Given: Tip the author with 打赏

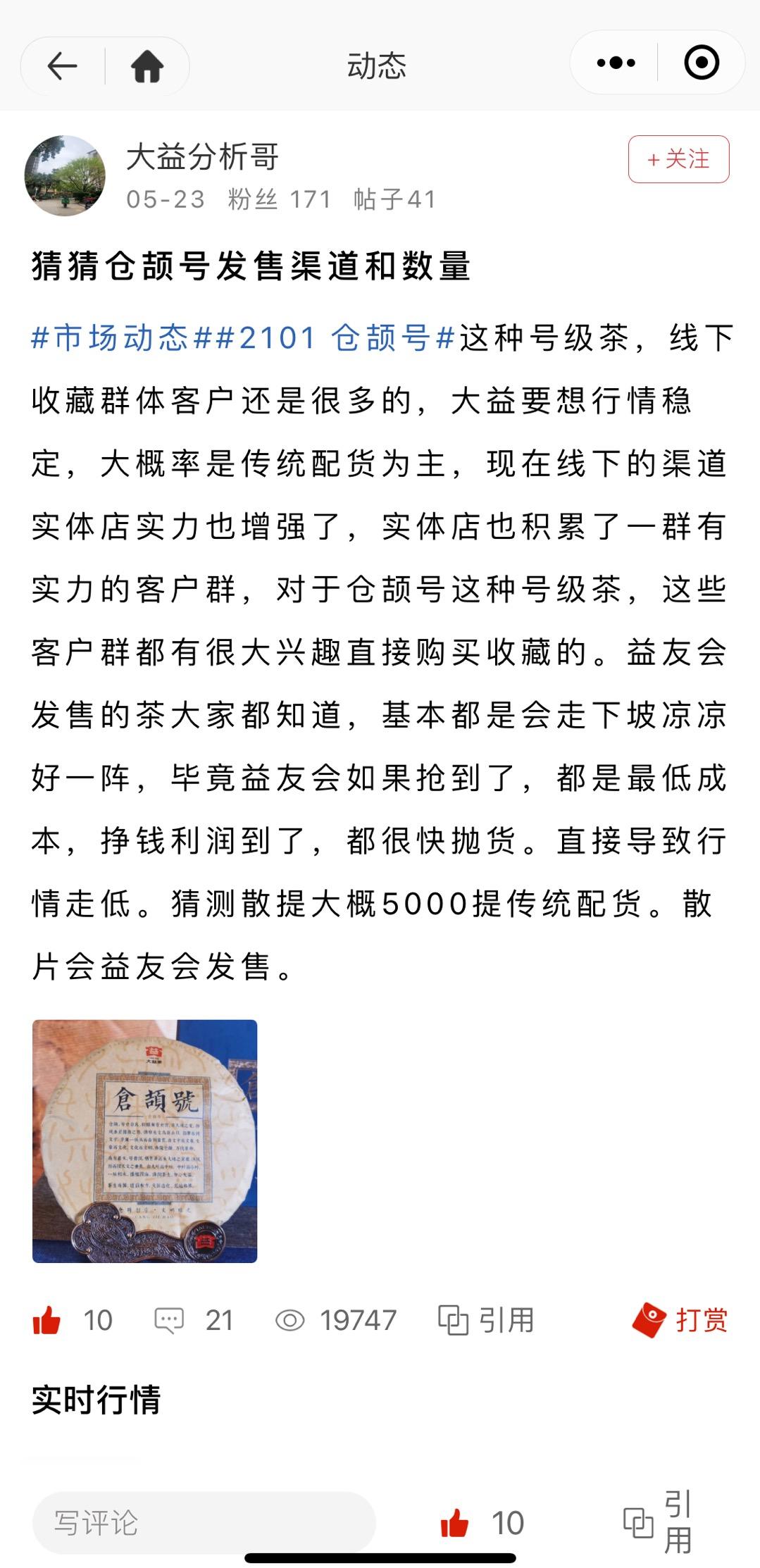Looking at the screenshot, I should (x=680, y=1320).
